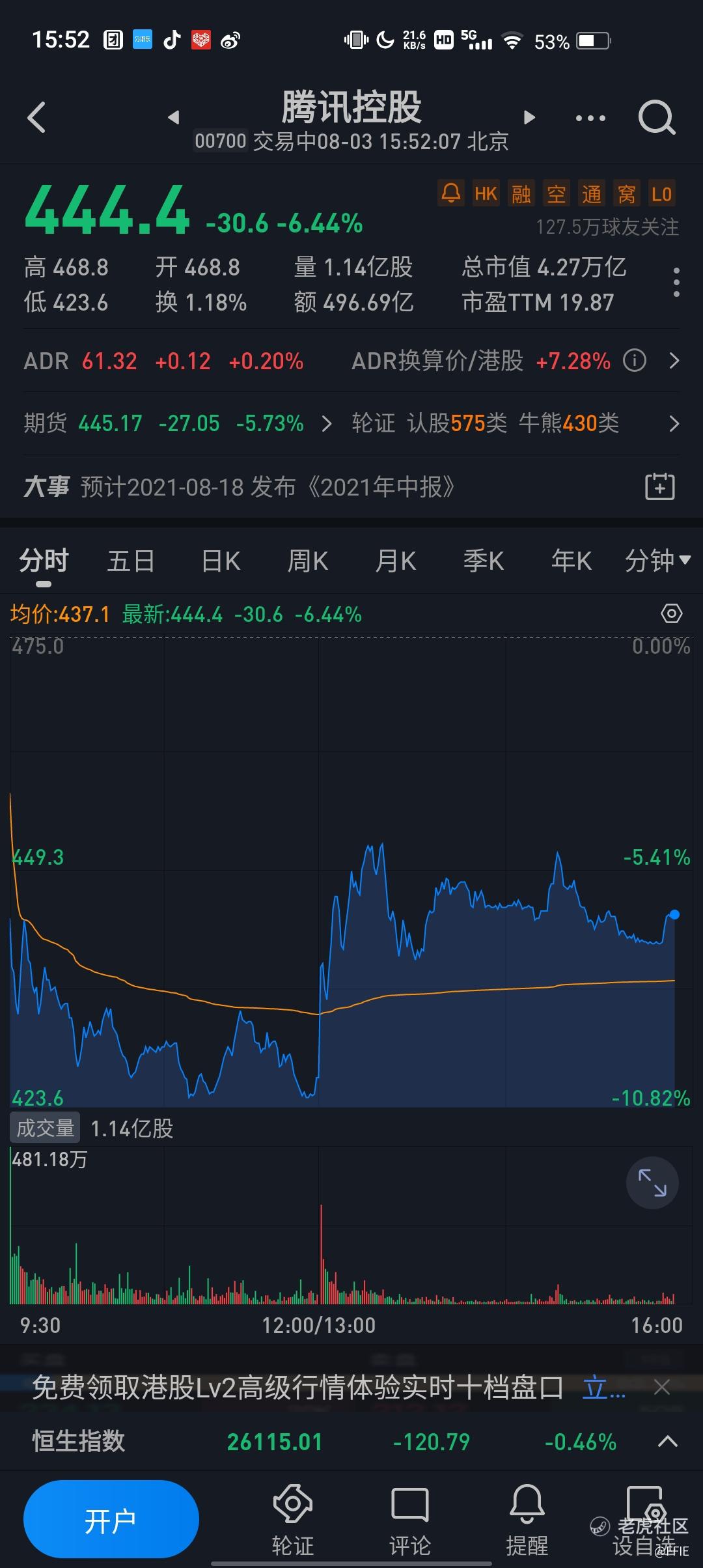Open the 分钟 interval dropdown
The width and height of the screenshot is (703, 1568).
tap(657, 561)
